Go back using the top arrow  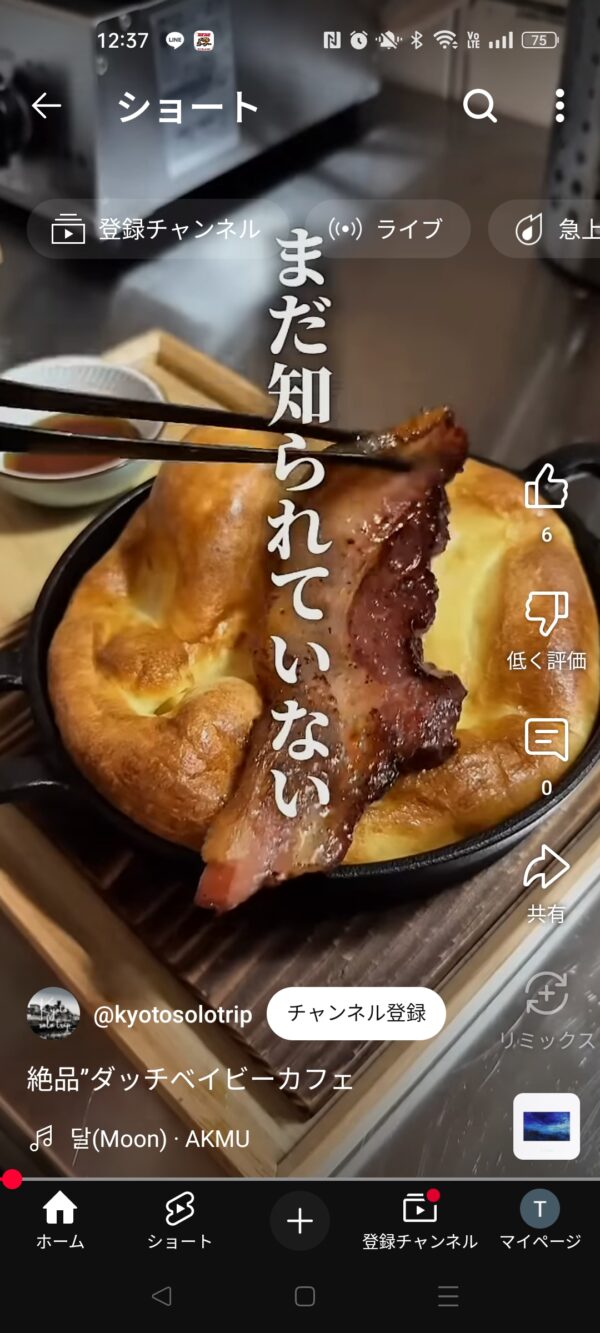pos(46,106)
